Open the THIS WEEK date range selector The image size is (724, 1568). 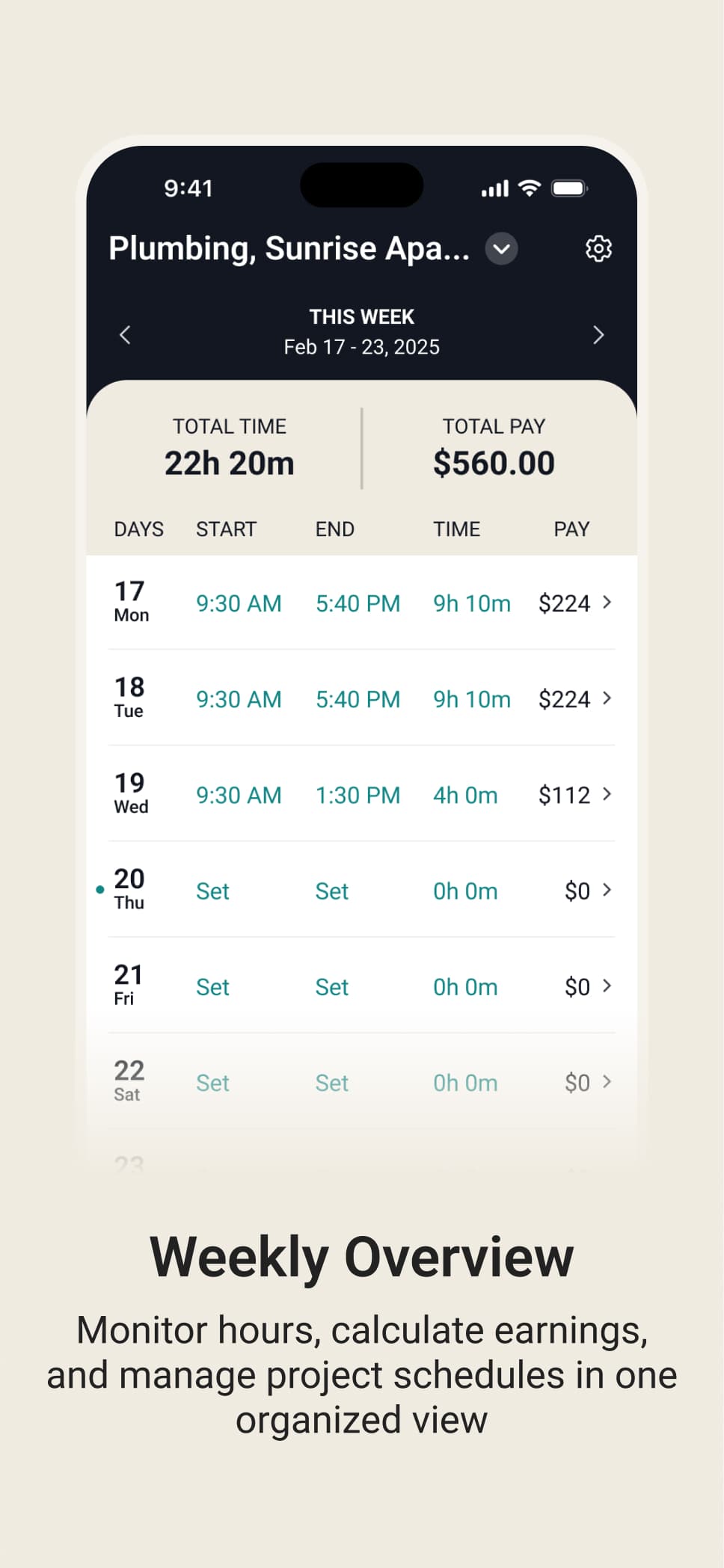pyautogui.click(x=361, y=331)
